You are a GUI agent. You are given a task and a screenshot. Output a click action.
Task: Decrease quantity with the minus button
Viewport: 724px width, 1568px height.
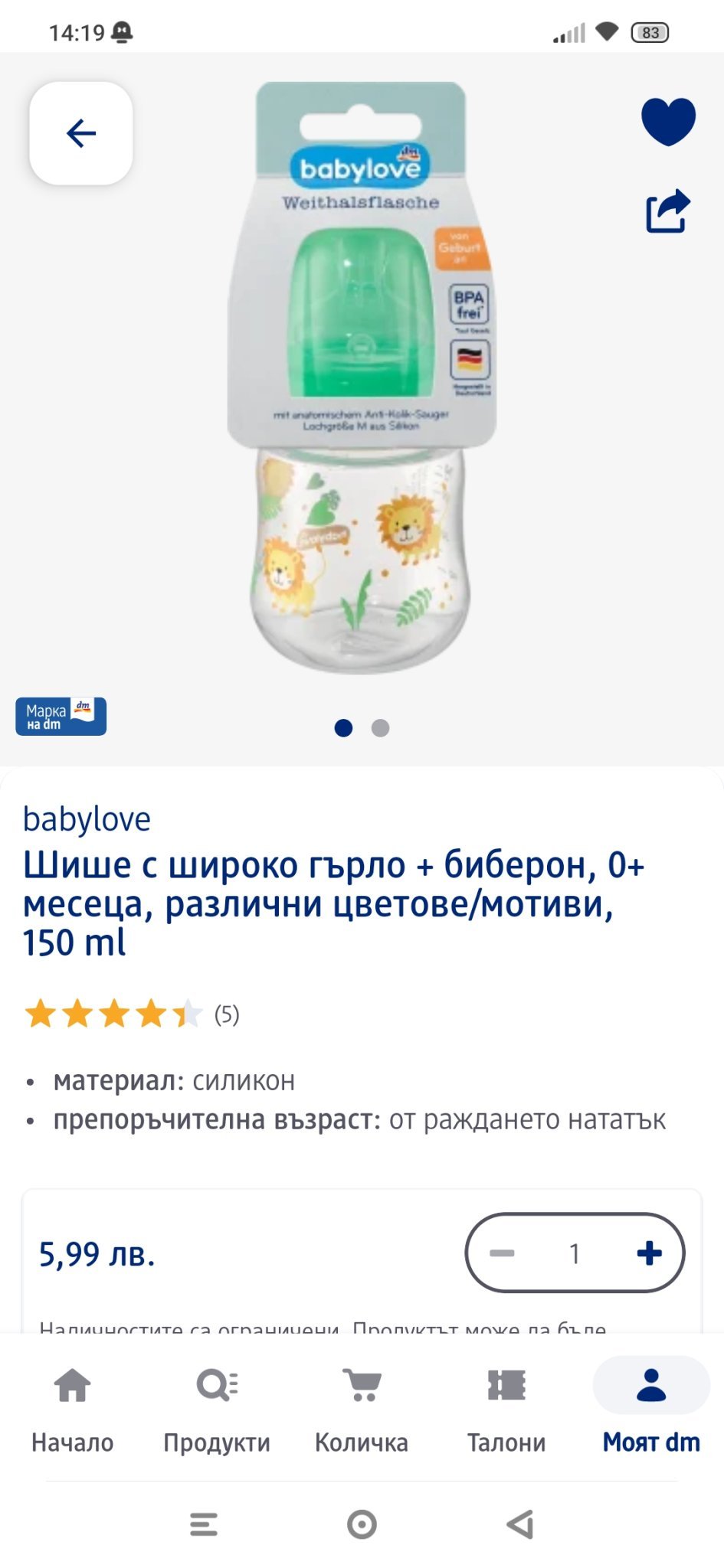pyautogui.click(x=503, y=1253)
